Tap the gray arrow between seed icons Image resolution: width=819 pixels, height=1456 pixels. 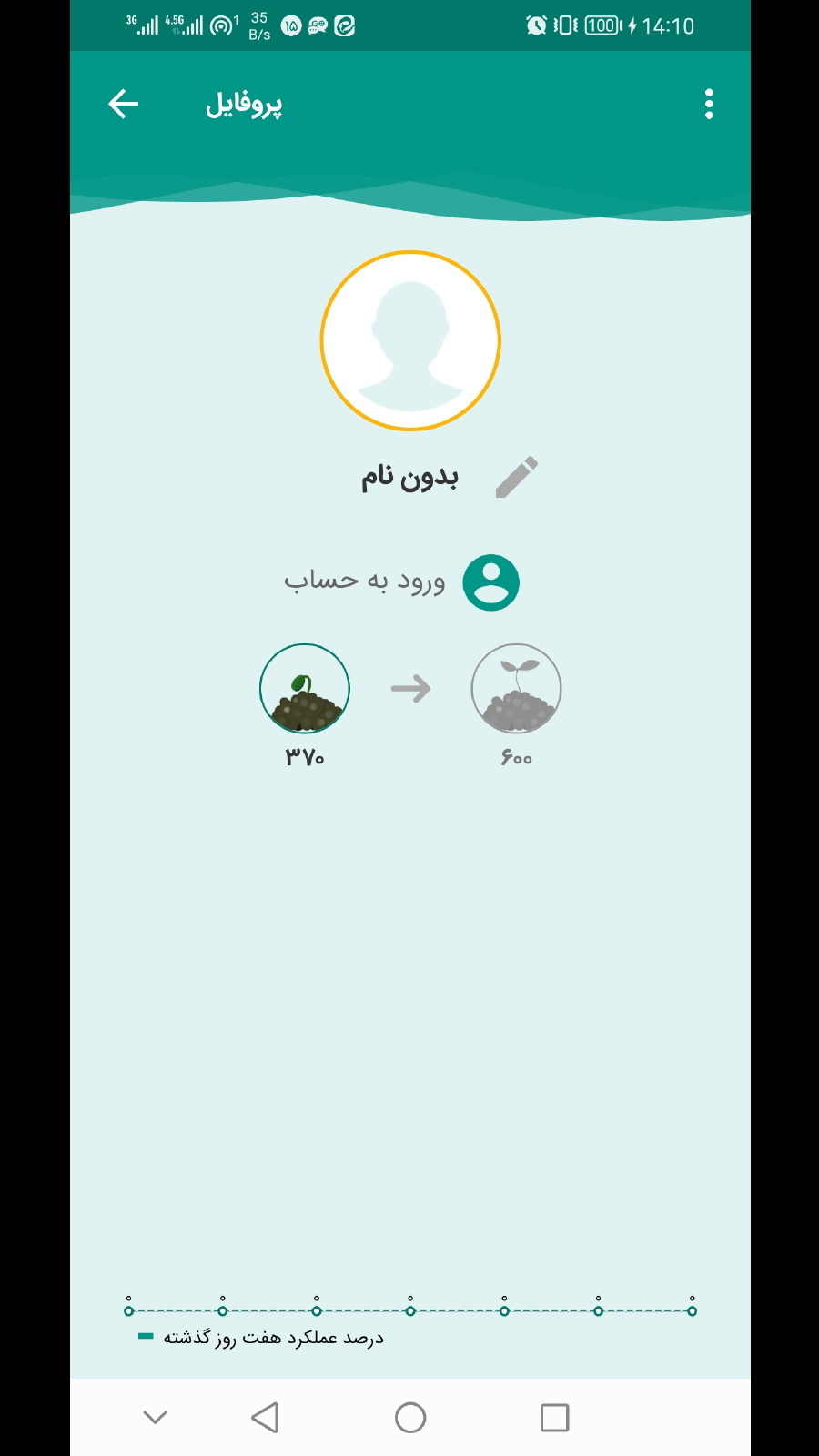click(x=410, y=689)
